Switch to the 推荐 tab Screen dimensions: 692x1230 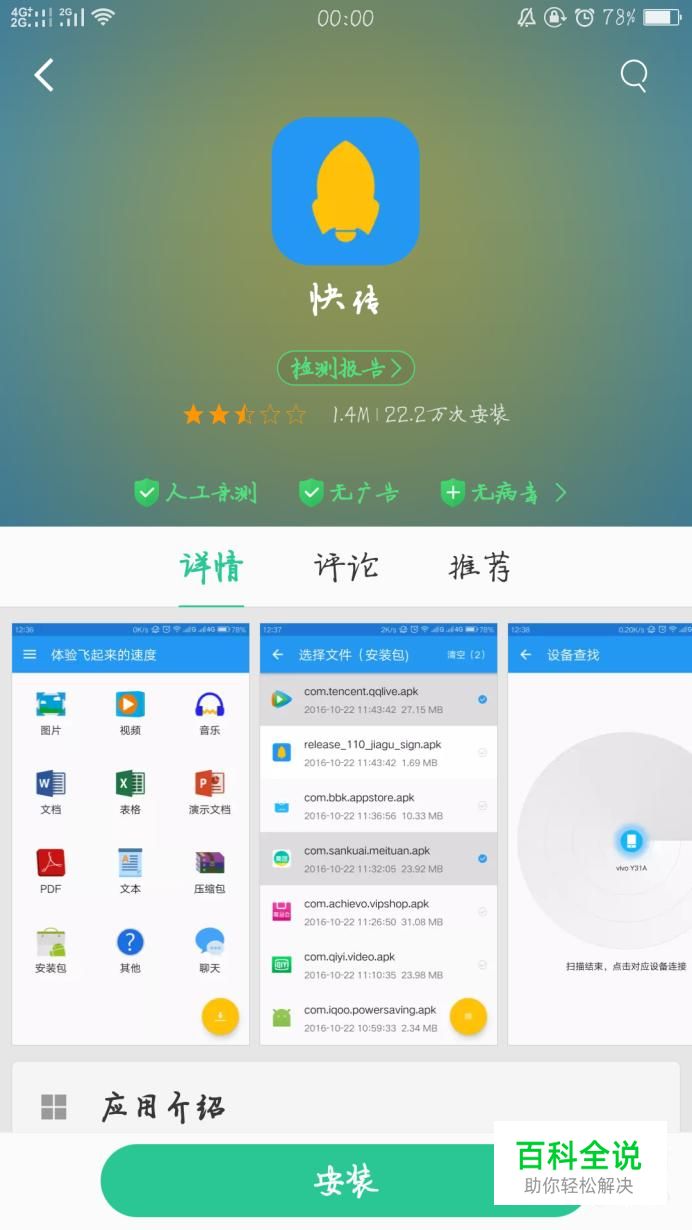pos(480,567)
